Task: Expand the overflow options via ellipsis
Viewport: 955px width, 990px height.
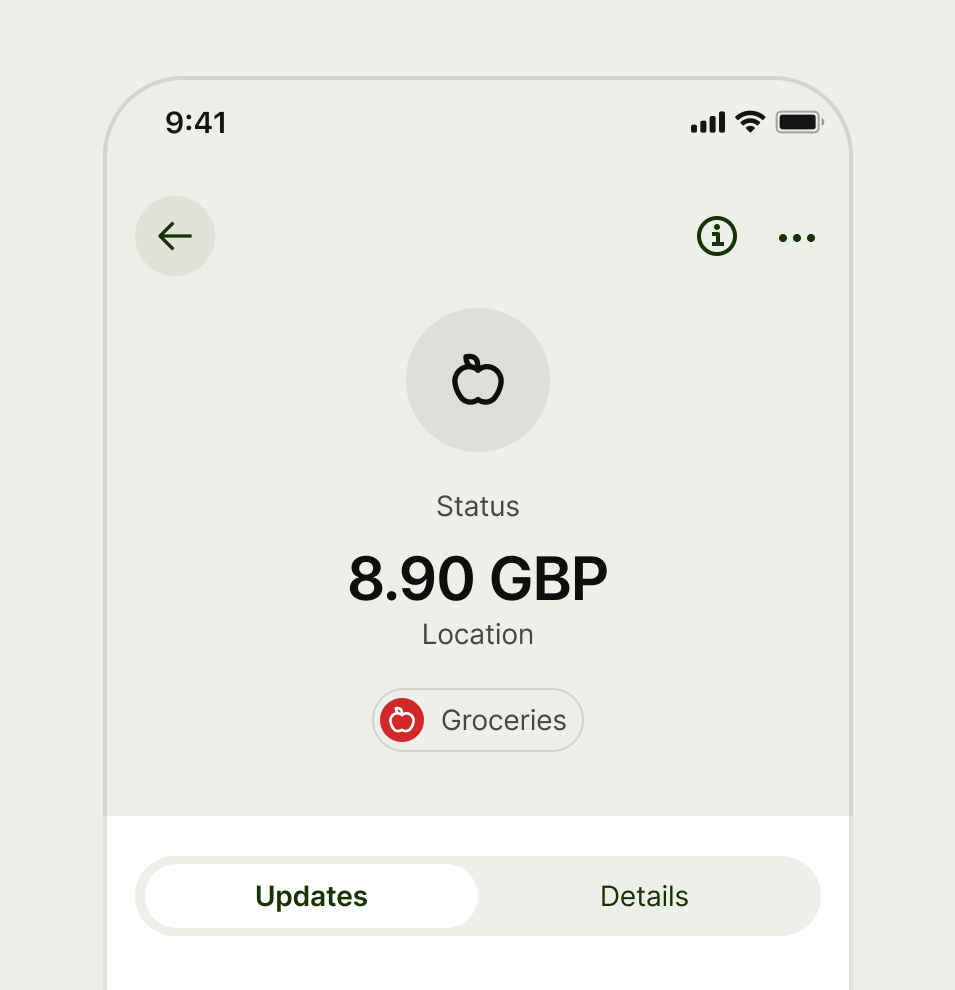Action: tap(796, 237)
